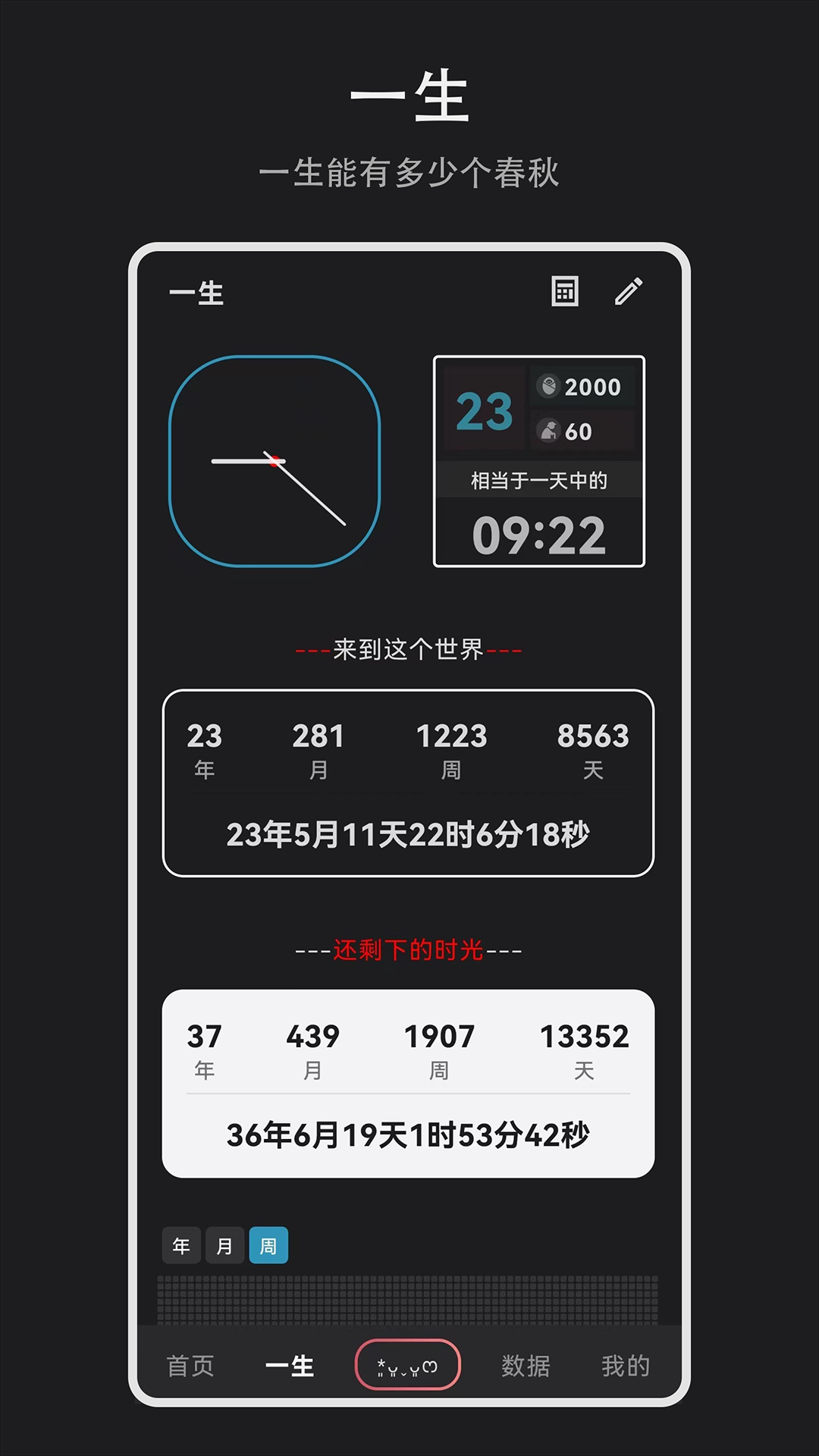
Task: Select the 周 view toggle
Action: pos(270,1244)
